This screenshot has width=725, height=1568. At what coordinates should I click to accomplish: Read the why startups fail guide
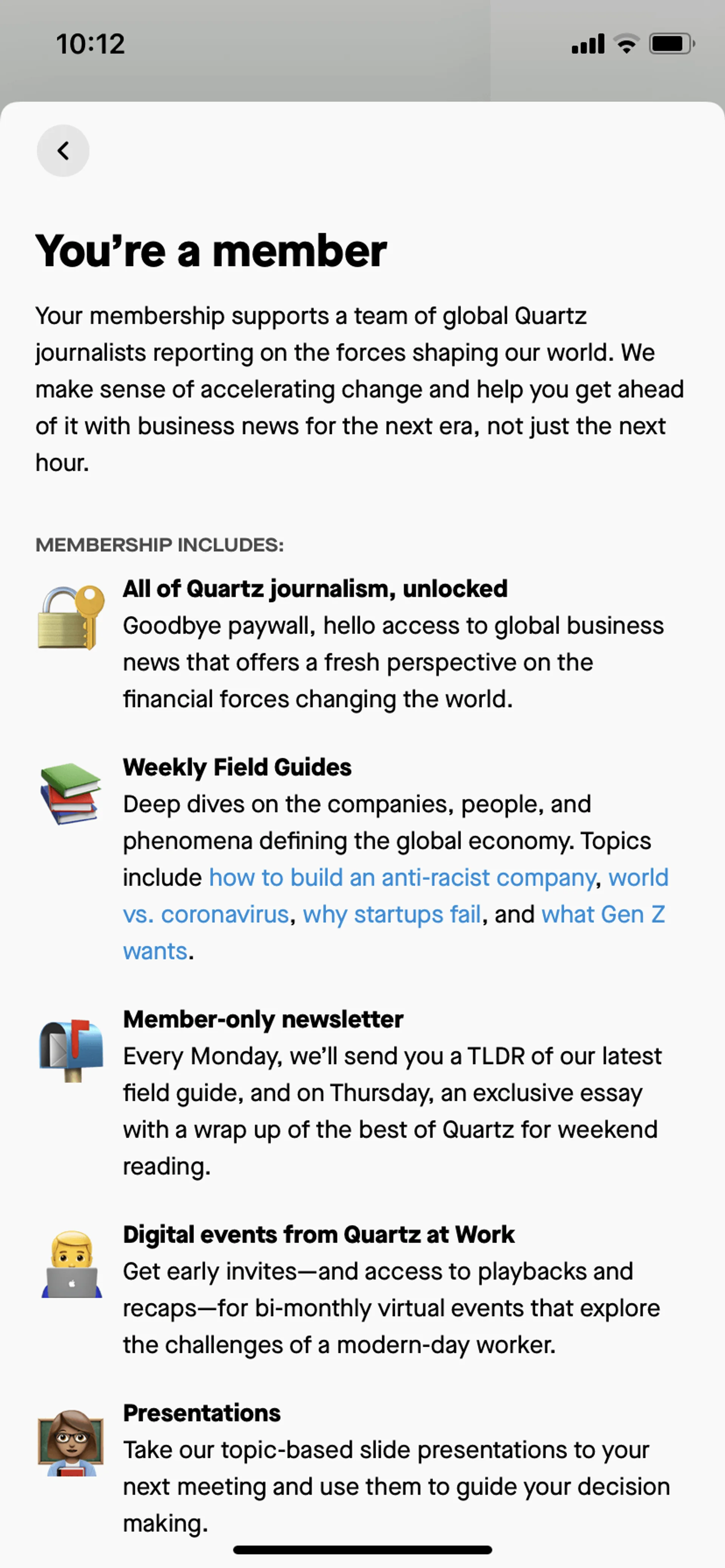(x=392, y=914)
